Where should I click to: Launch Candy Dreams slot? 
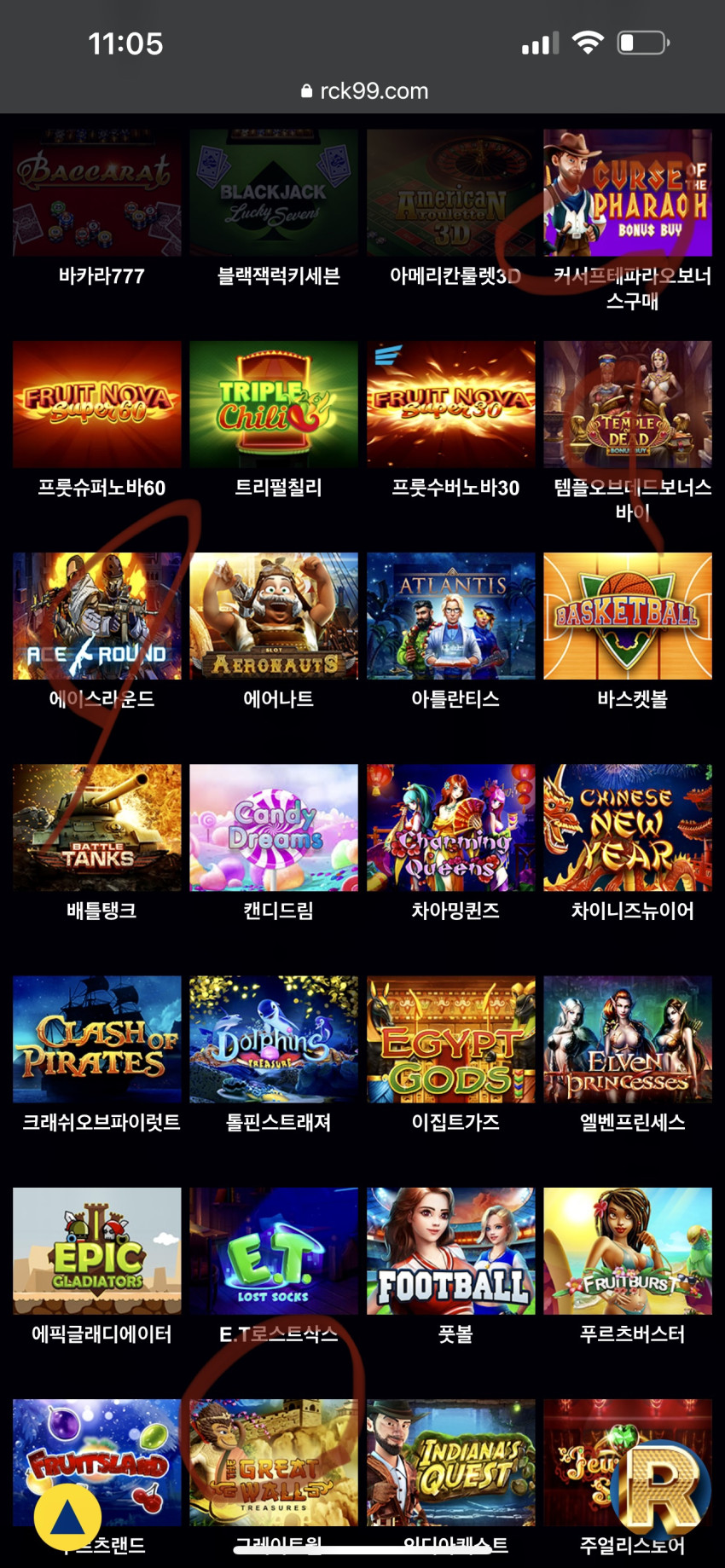tap(274, 827)
